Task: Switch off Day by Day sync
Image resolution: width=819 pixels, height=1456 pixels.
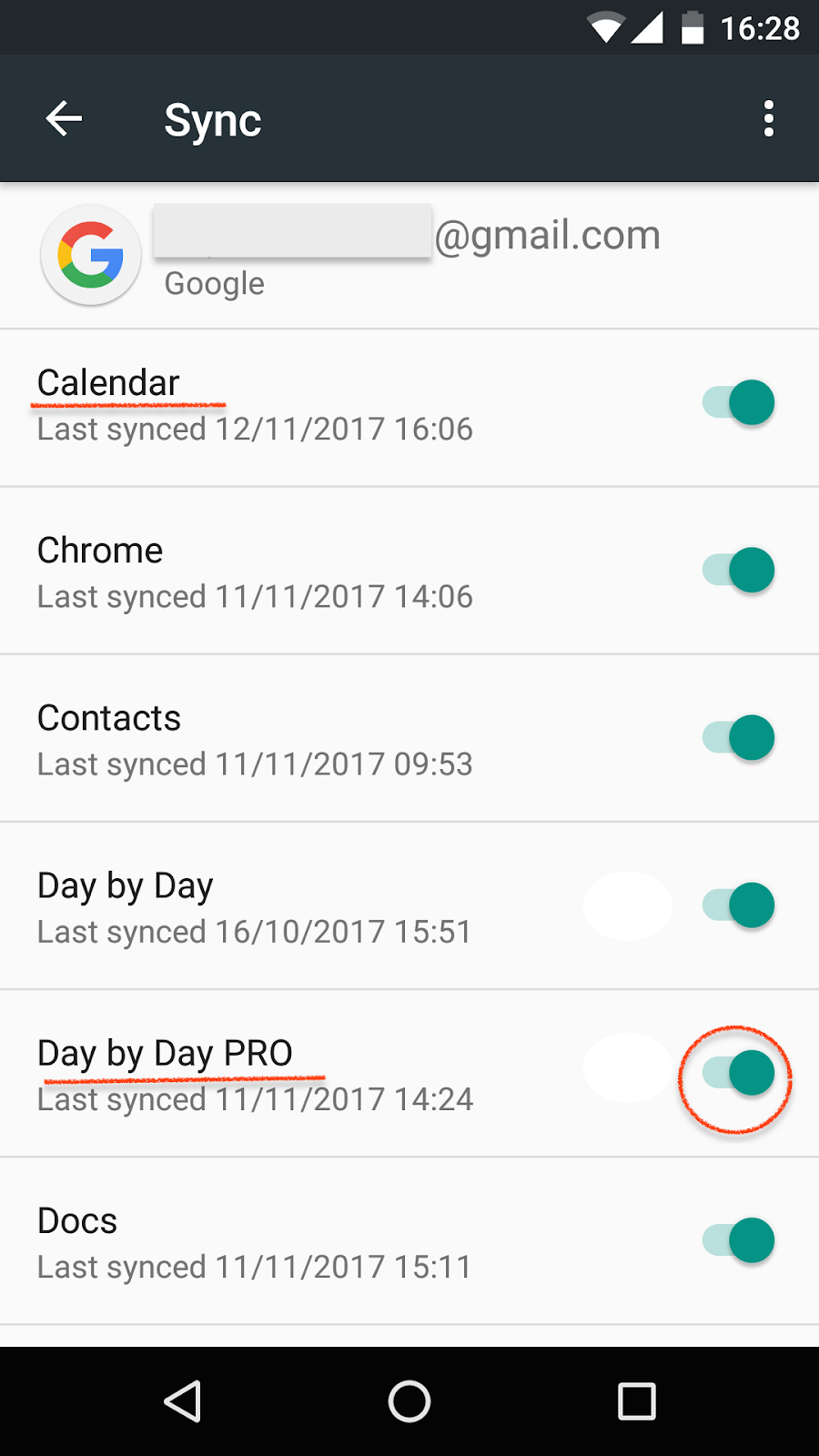Action: (x=739, y=905)
